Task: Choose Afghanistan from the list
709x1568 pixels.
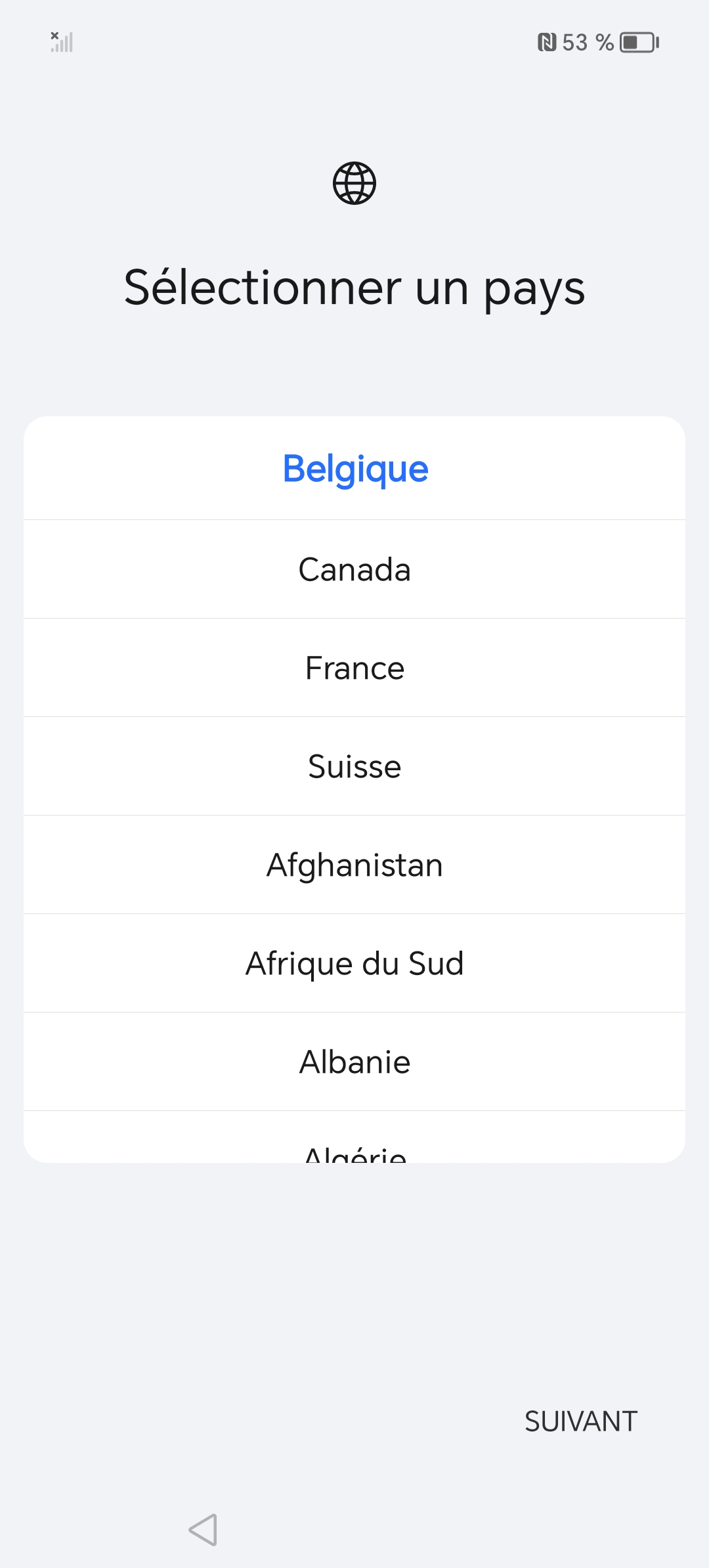Action: coord(354,865)
